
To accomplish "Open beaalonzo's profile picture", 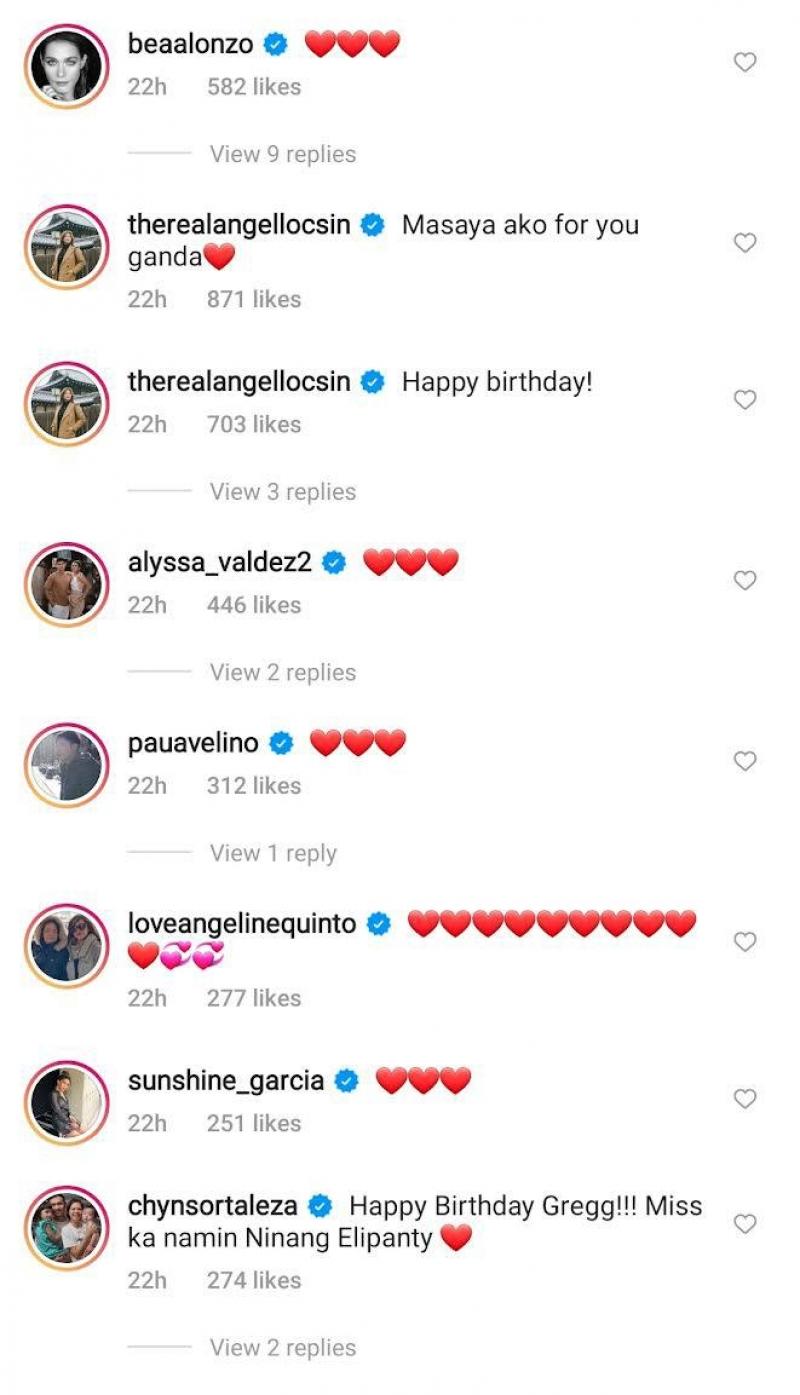I will [66, 66].
